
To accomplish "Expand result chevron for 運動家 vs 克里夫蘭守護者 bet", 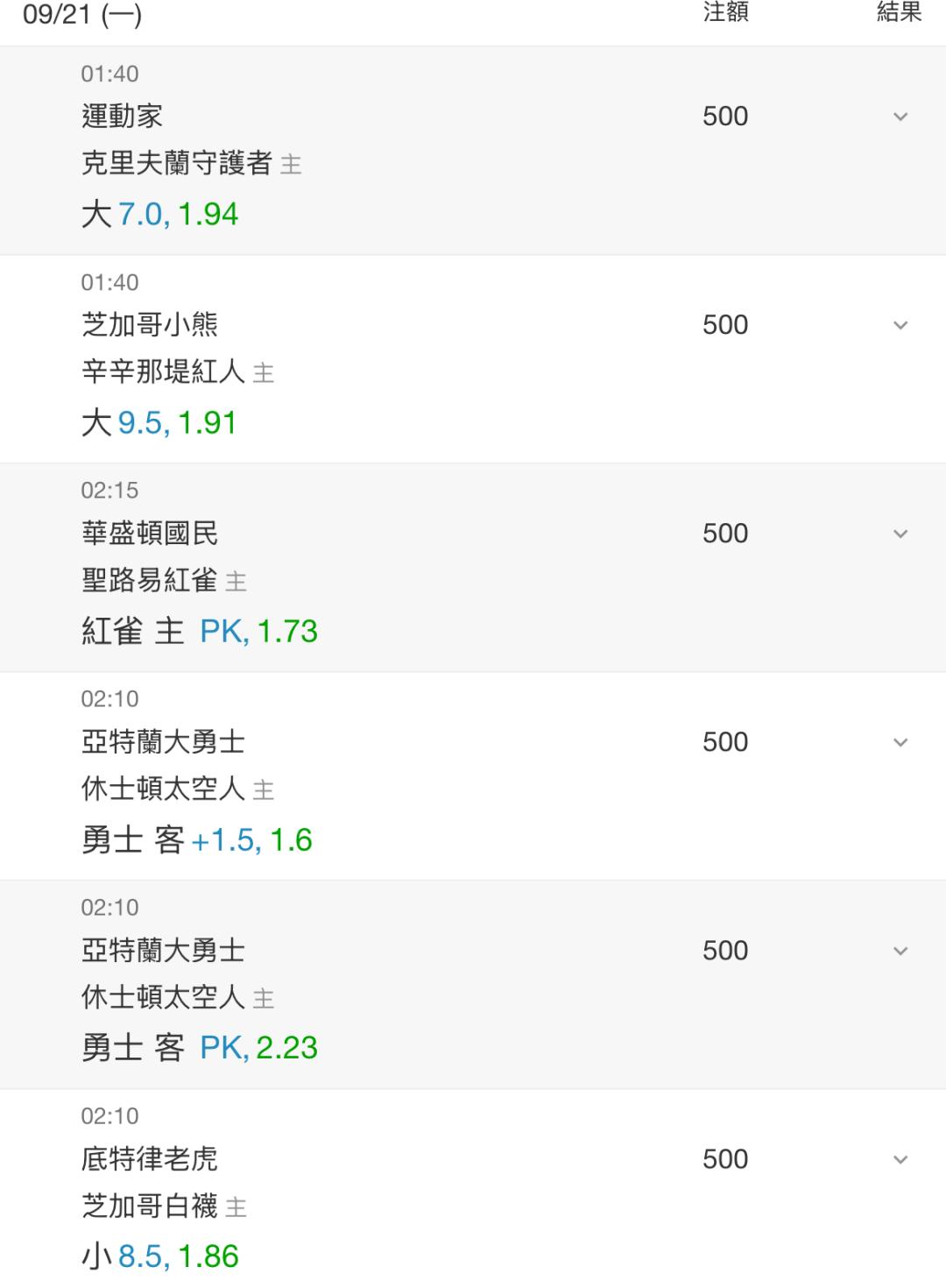I will coord(900,117).
